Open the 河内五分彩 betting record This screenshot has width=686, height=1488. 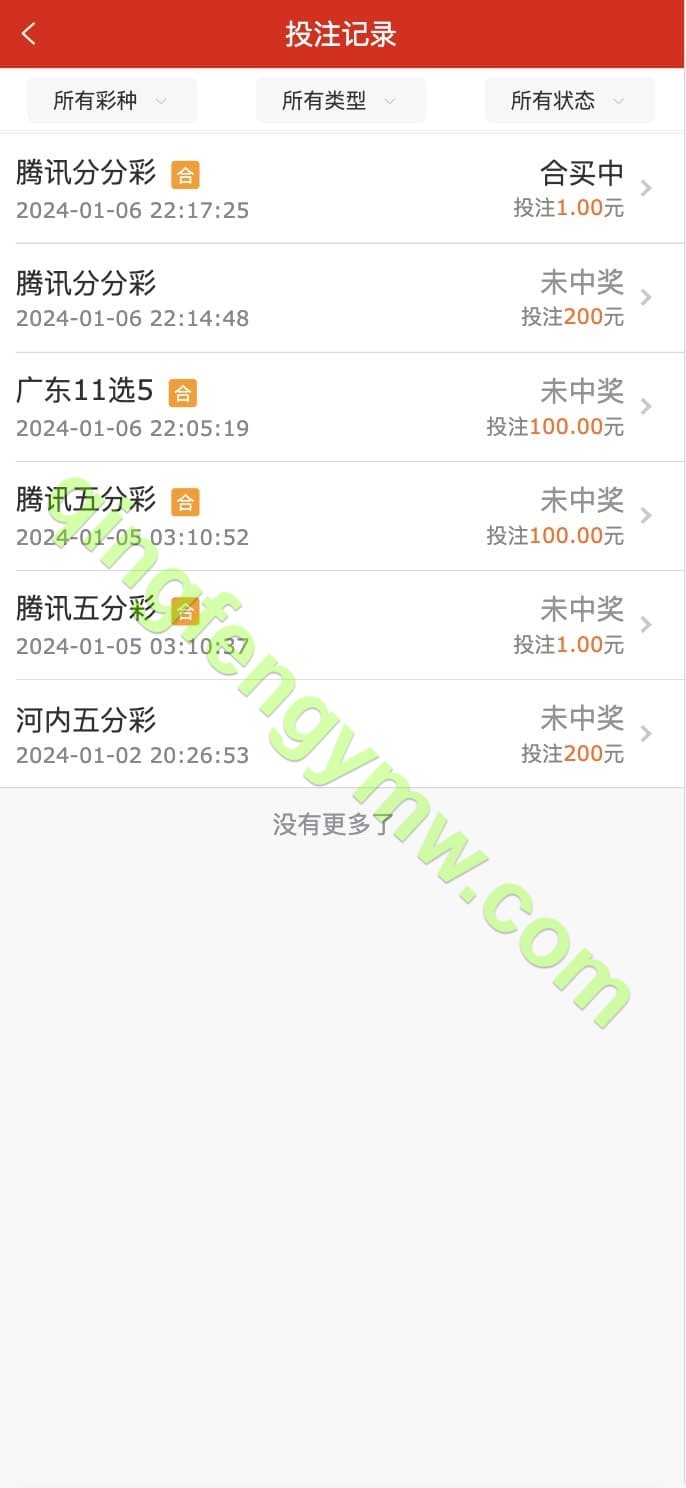(x=342, y=734)
